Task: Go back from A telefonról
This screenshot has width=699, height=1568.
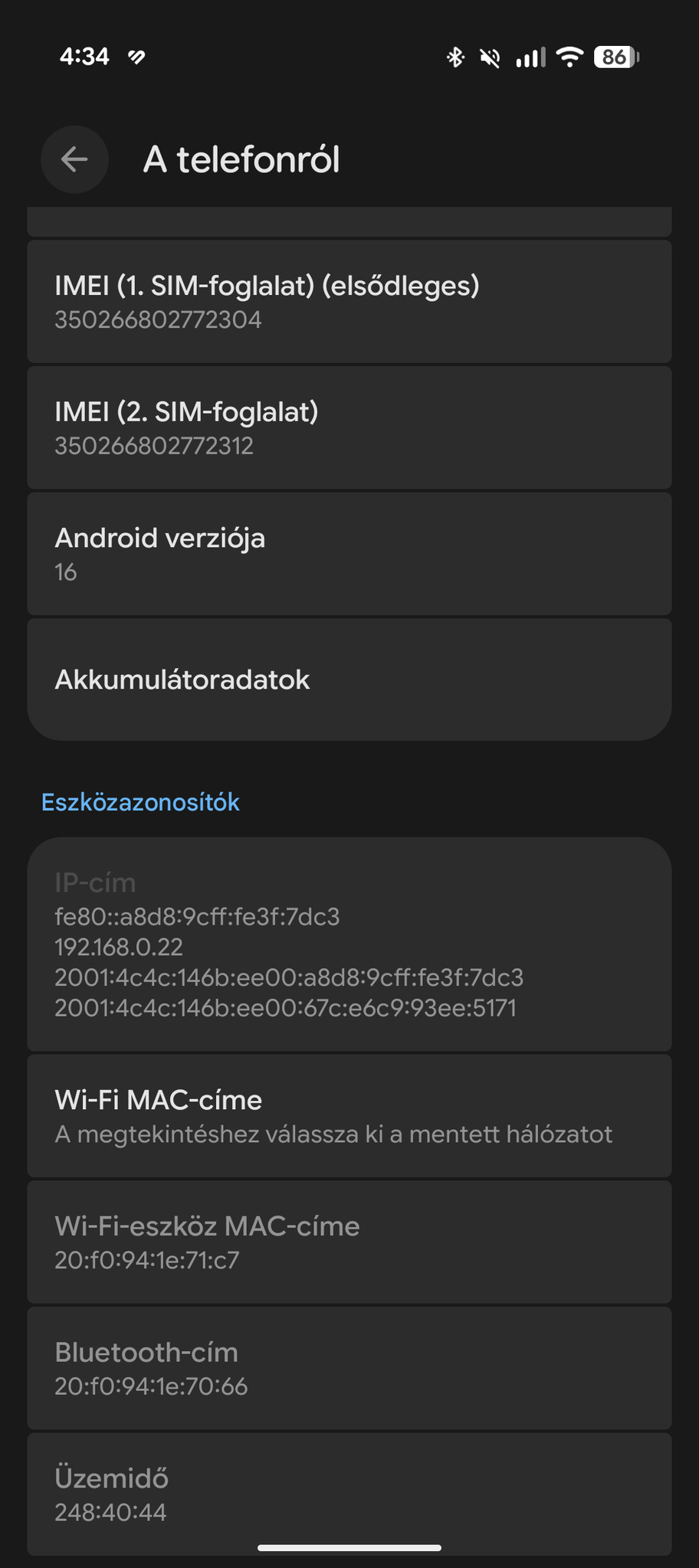Action: click(74, 159)
